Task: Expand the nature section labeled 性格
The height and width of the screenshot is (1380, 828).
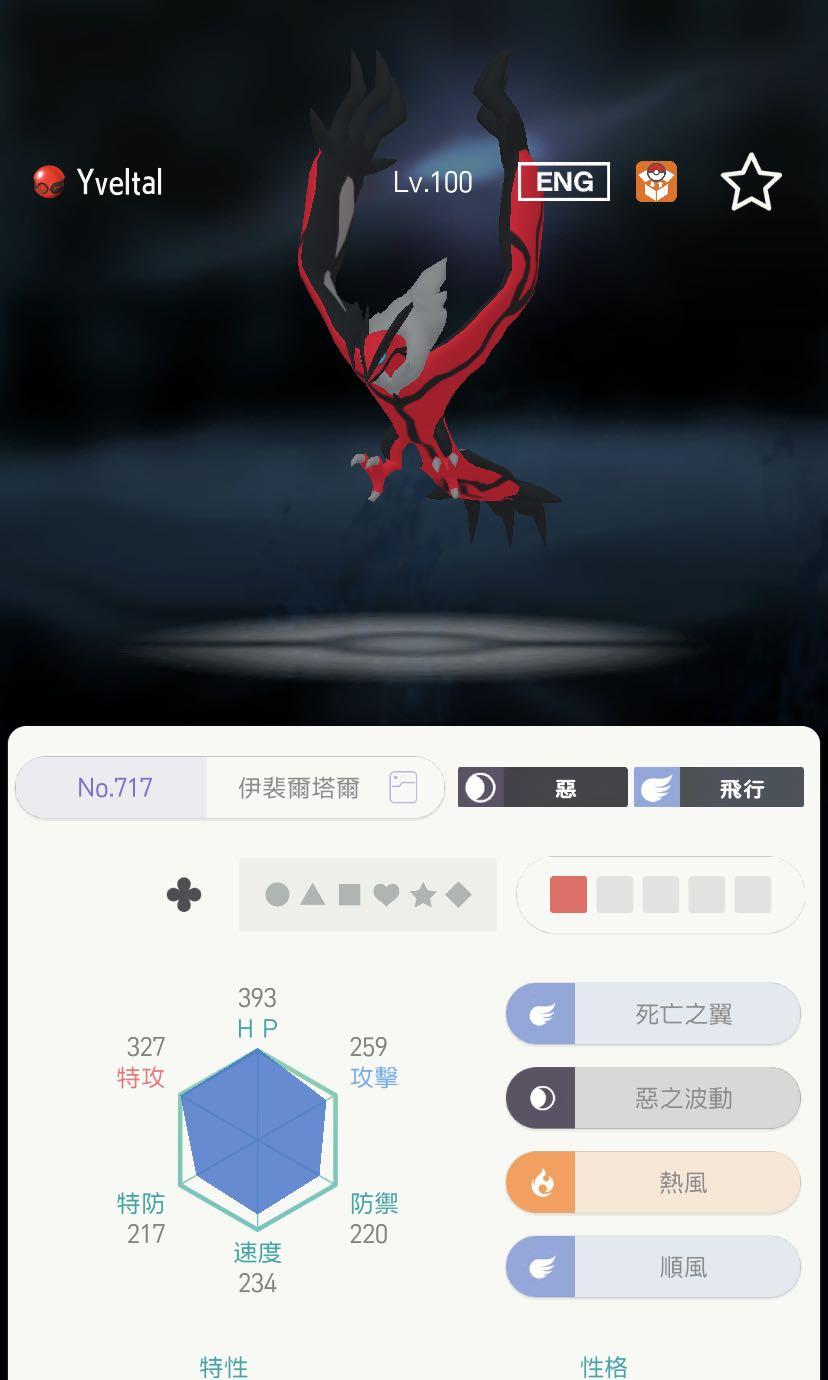Action: click(603, 1366)
